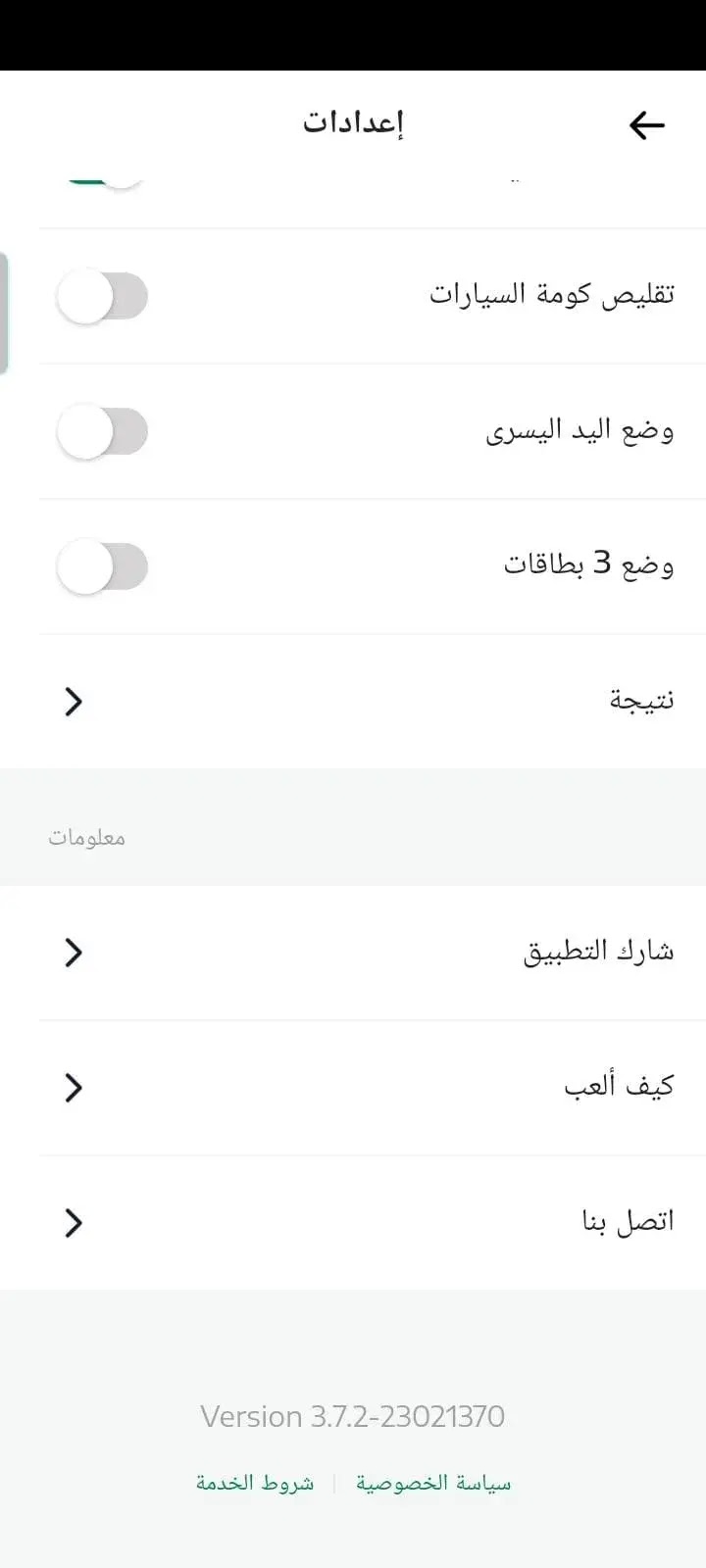Toggle تقليص كومة السيارات switch
The image size is (706, 1568).
[x=102, y=296]
